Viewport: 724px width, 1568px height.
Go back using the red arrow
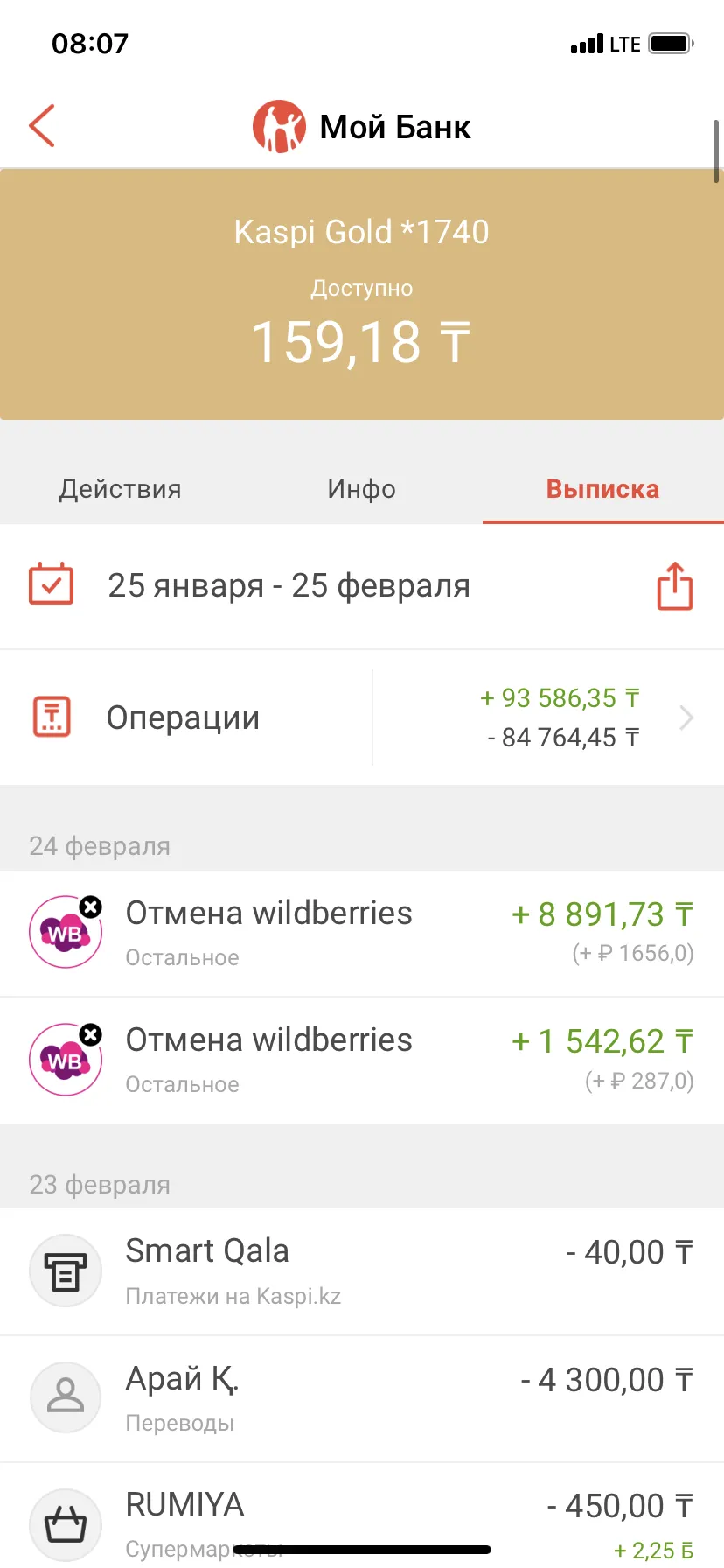tap(42, 126)
